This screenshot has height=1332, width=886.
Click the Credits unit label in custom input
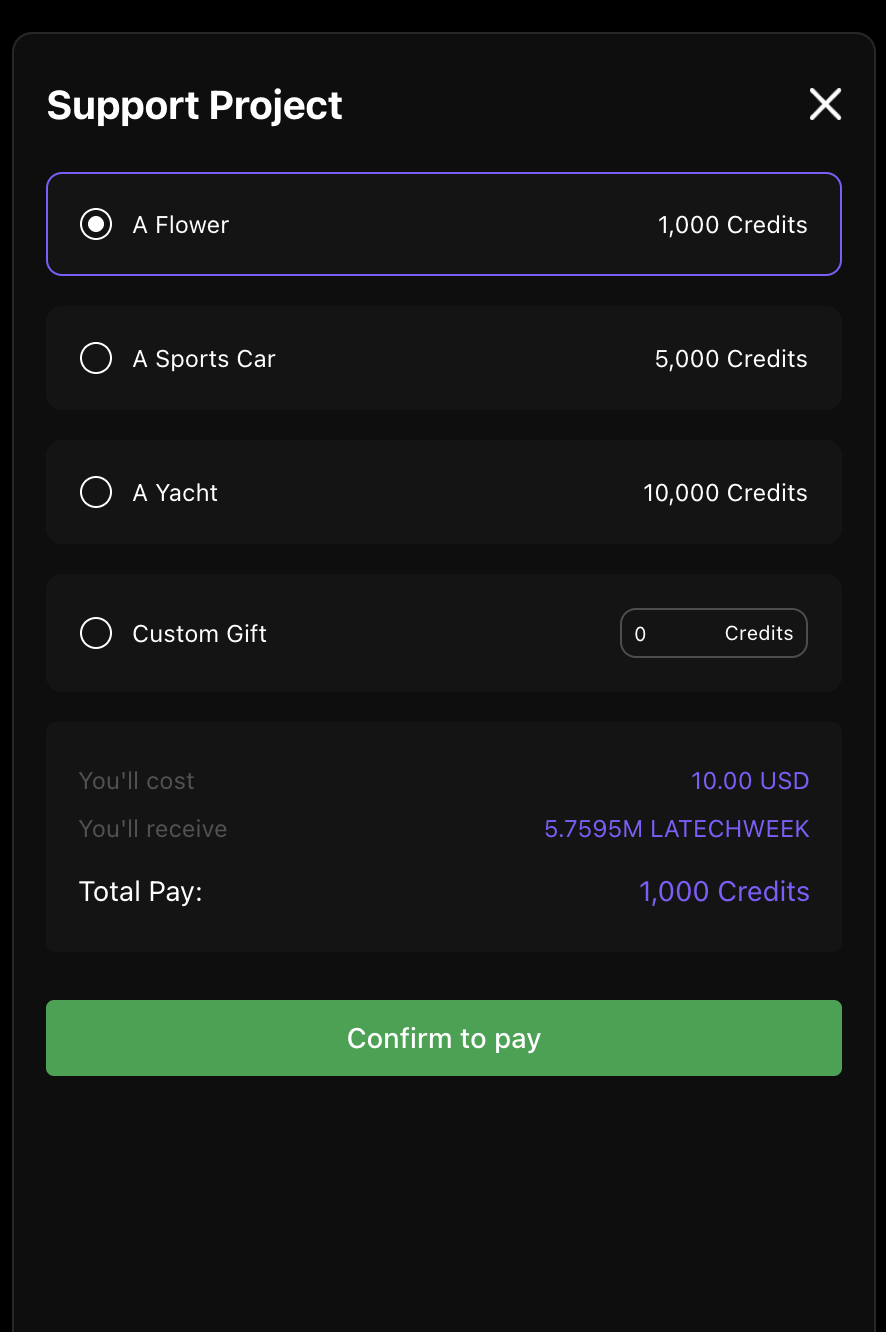758,632
